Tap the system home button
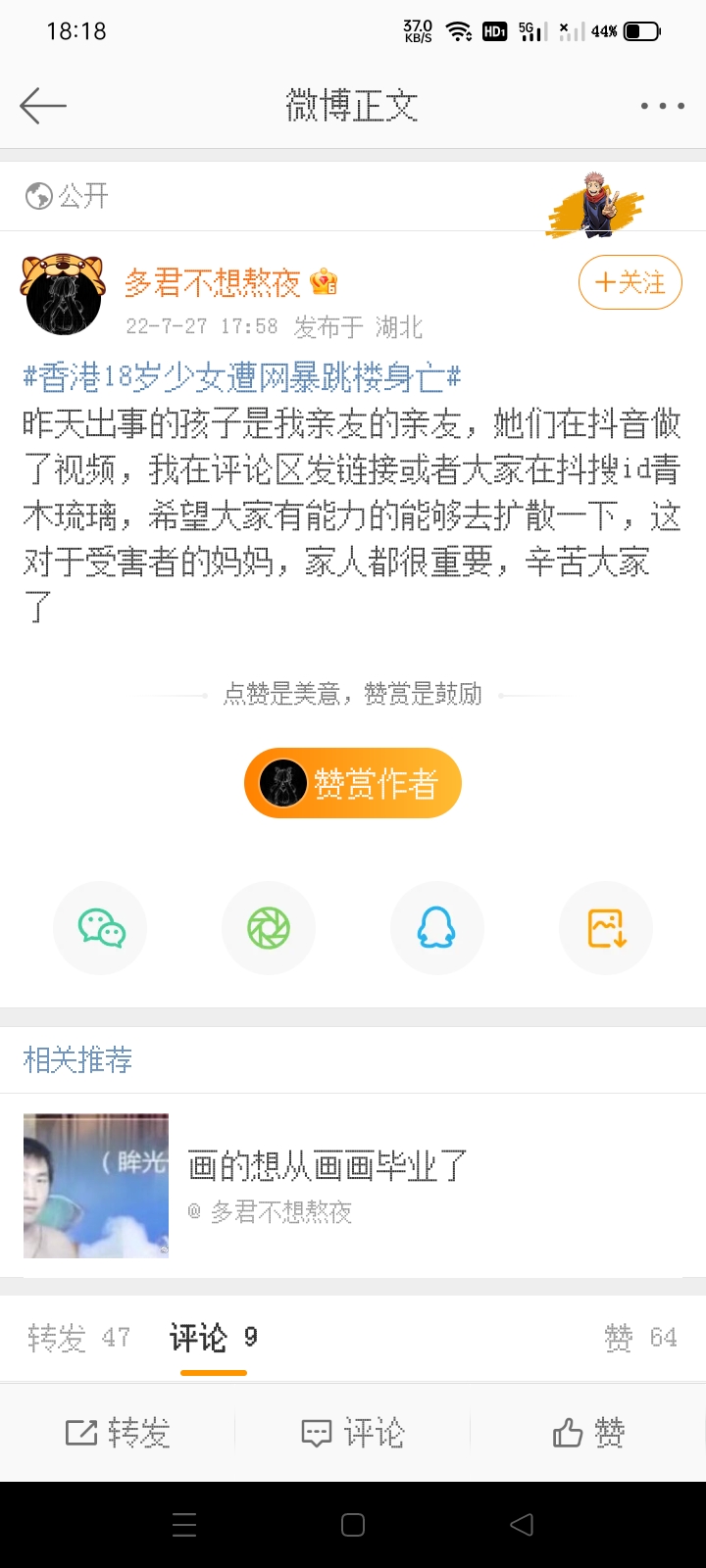The height and width of the screenshot is (1568, 706). tap(353, 1525)
